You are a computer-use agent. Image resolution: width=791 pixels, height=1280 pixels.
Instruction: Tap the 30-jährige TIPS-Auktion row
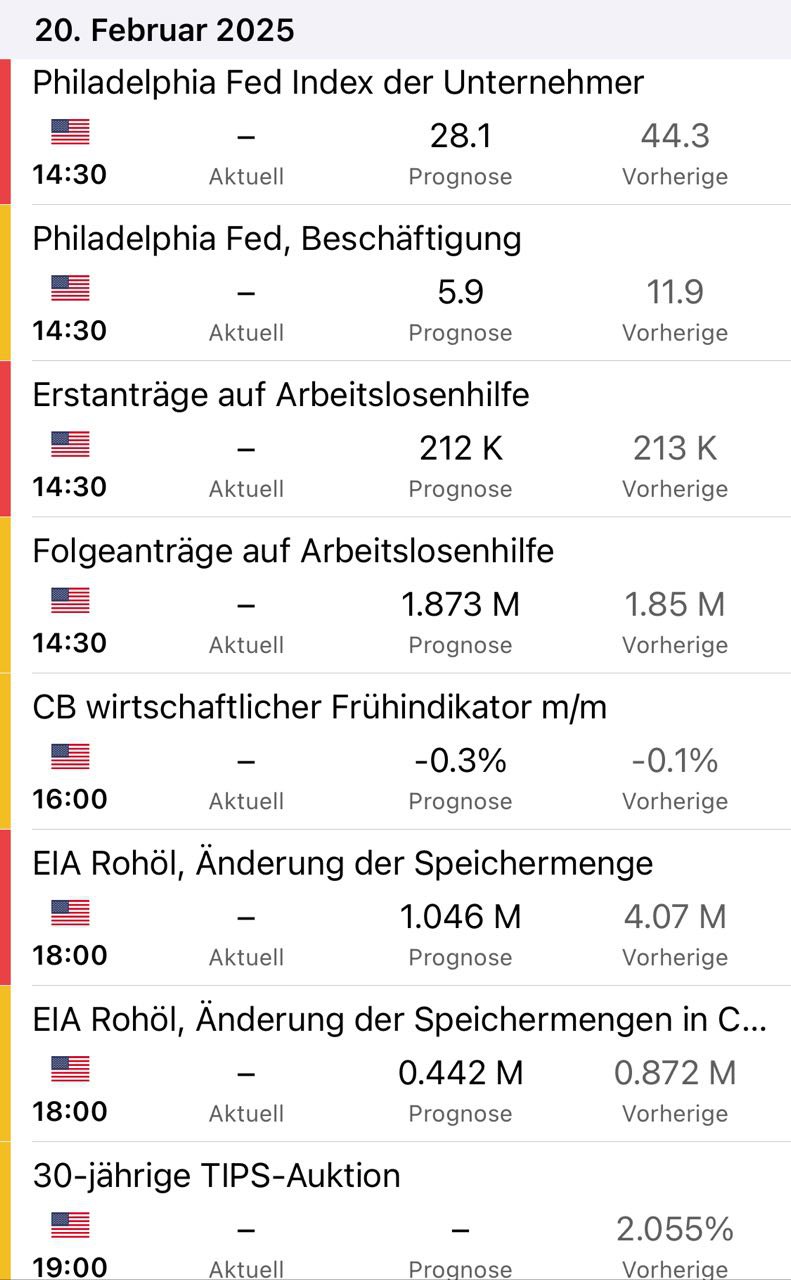217,1175
